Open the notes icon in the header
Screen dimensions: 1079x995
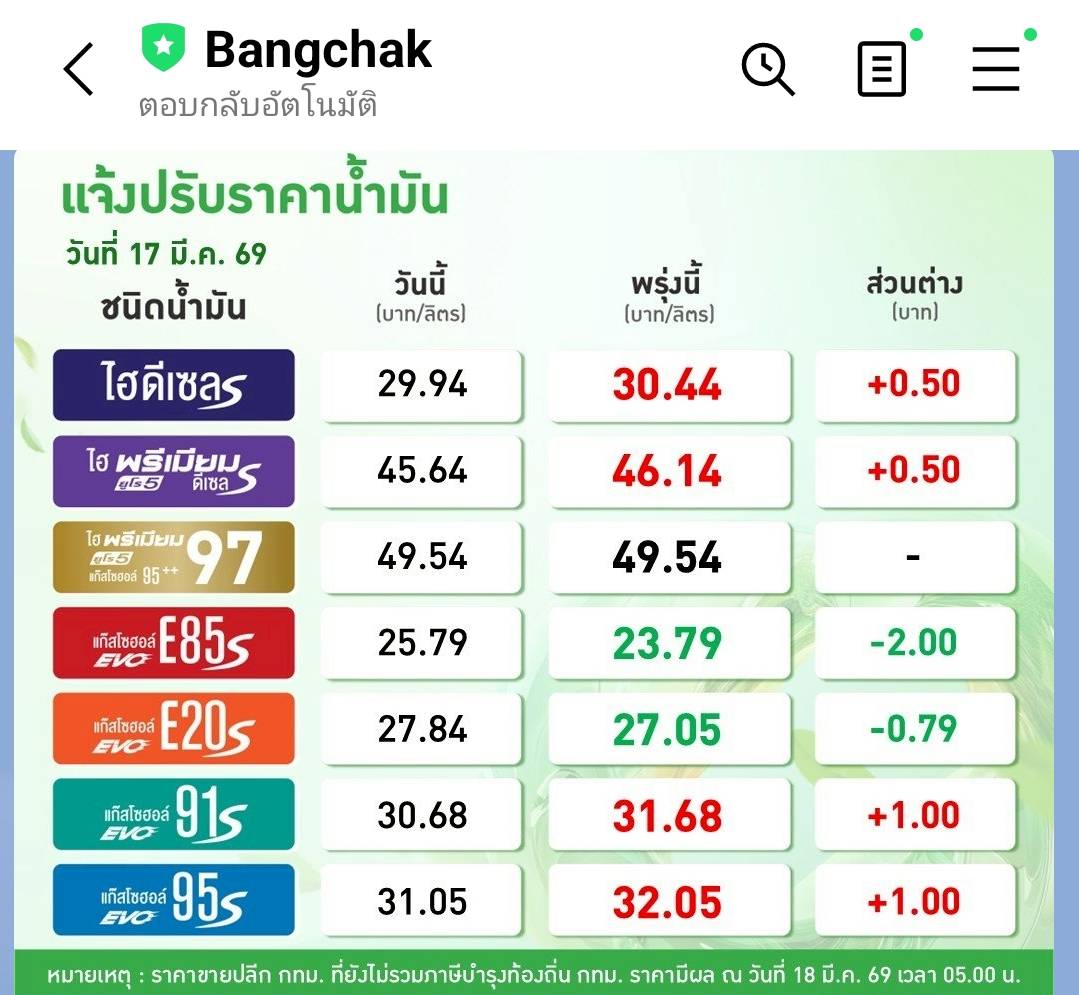(x=882, y=70)
